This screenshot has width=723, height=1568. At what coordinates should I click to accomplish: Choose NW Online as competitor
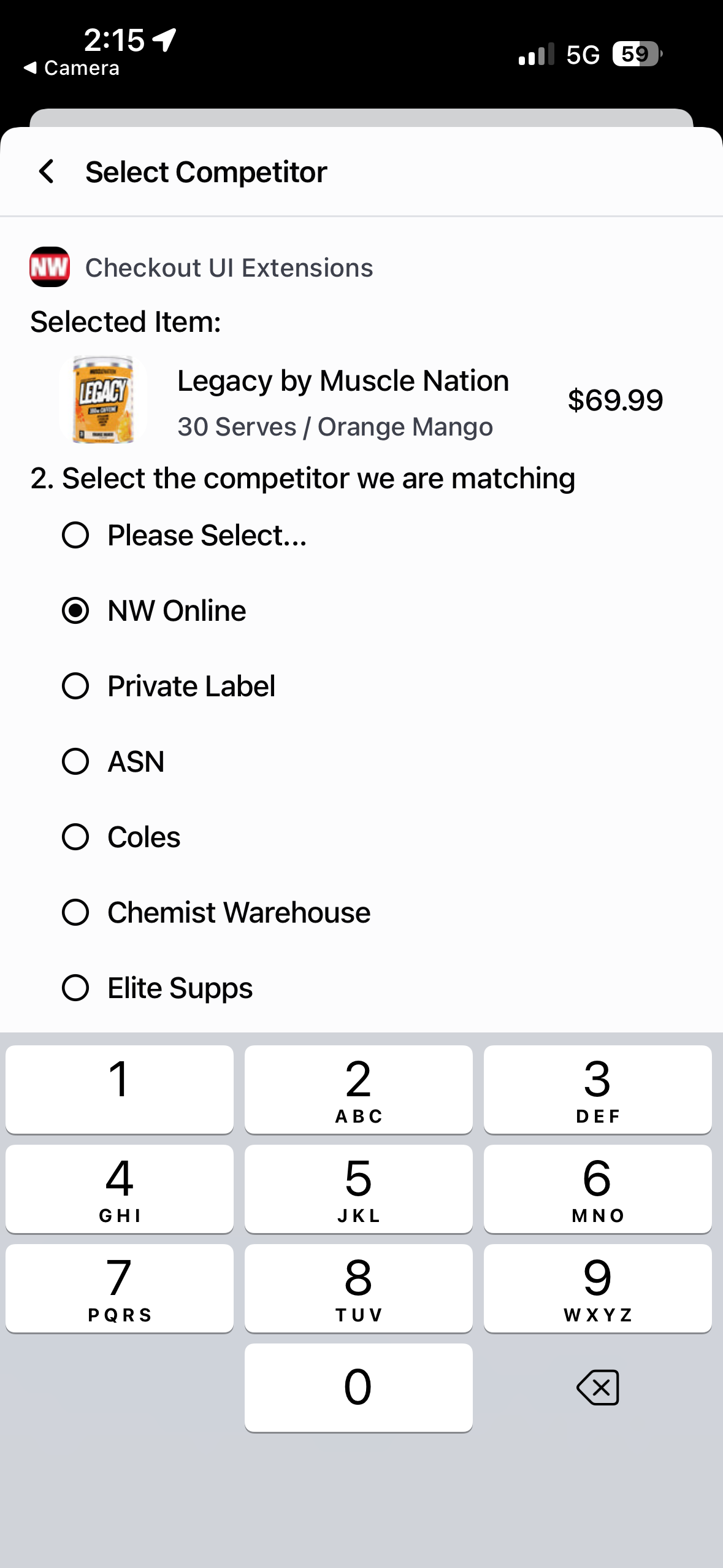coord(75,611)
